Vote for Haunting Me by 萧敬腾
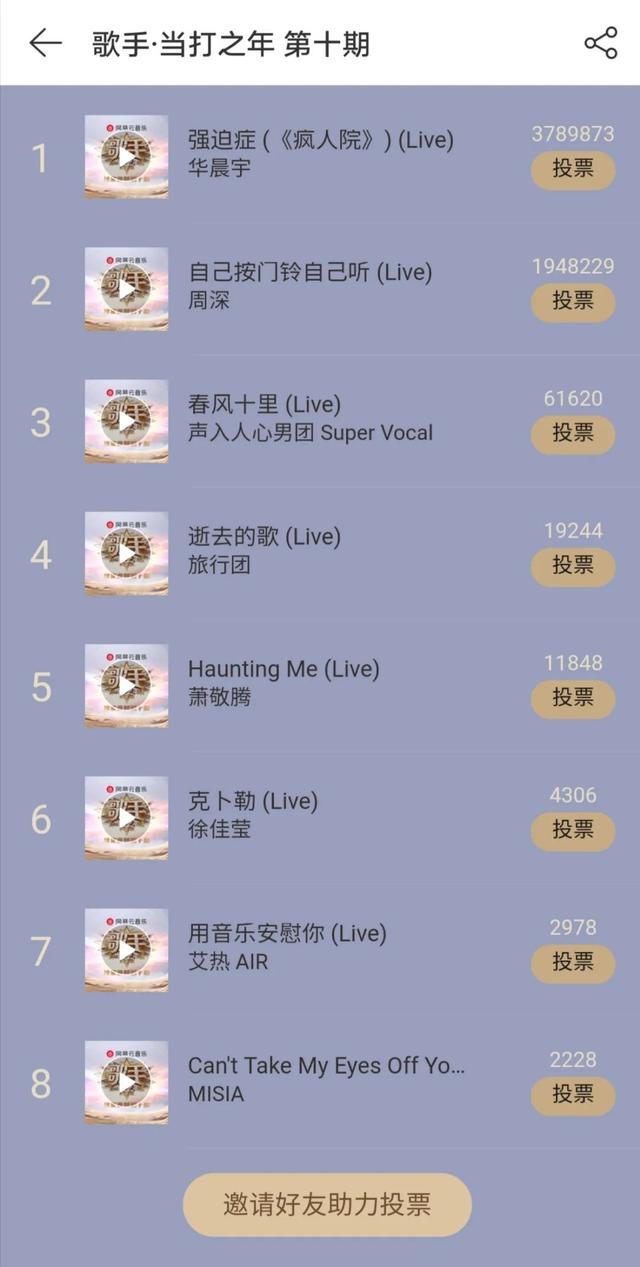This screenshot has width=640, height=1267. pyautogui.click(x=573, y=697)
